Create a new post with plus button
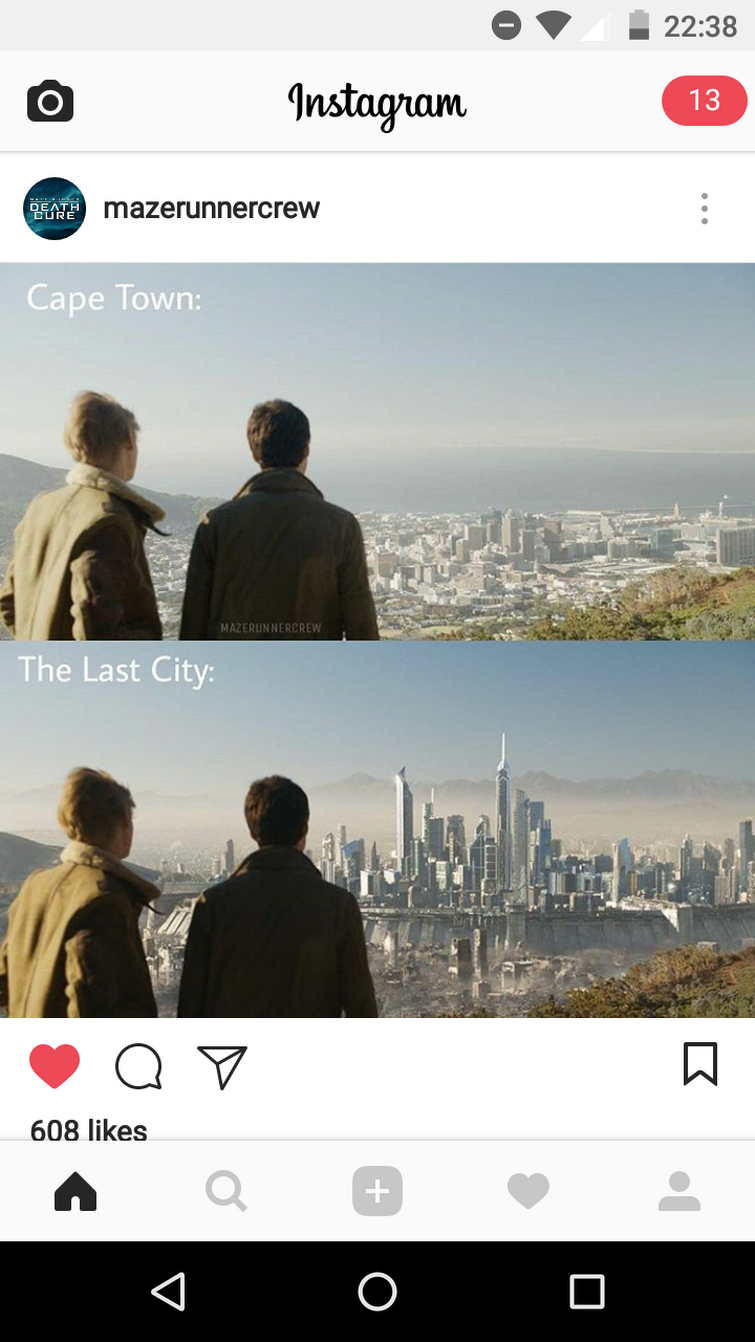755x1342 pixels. tap(377, 1191)
